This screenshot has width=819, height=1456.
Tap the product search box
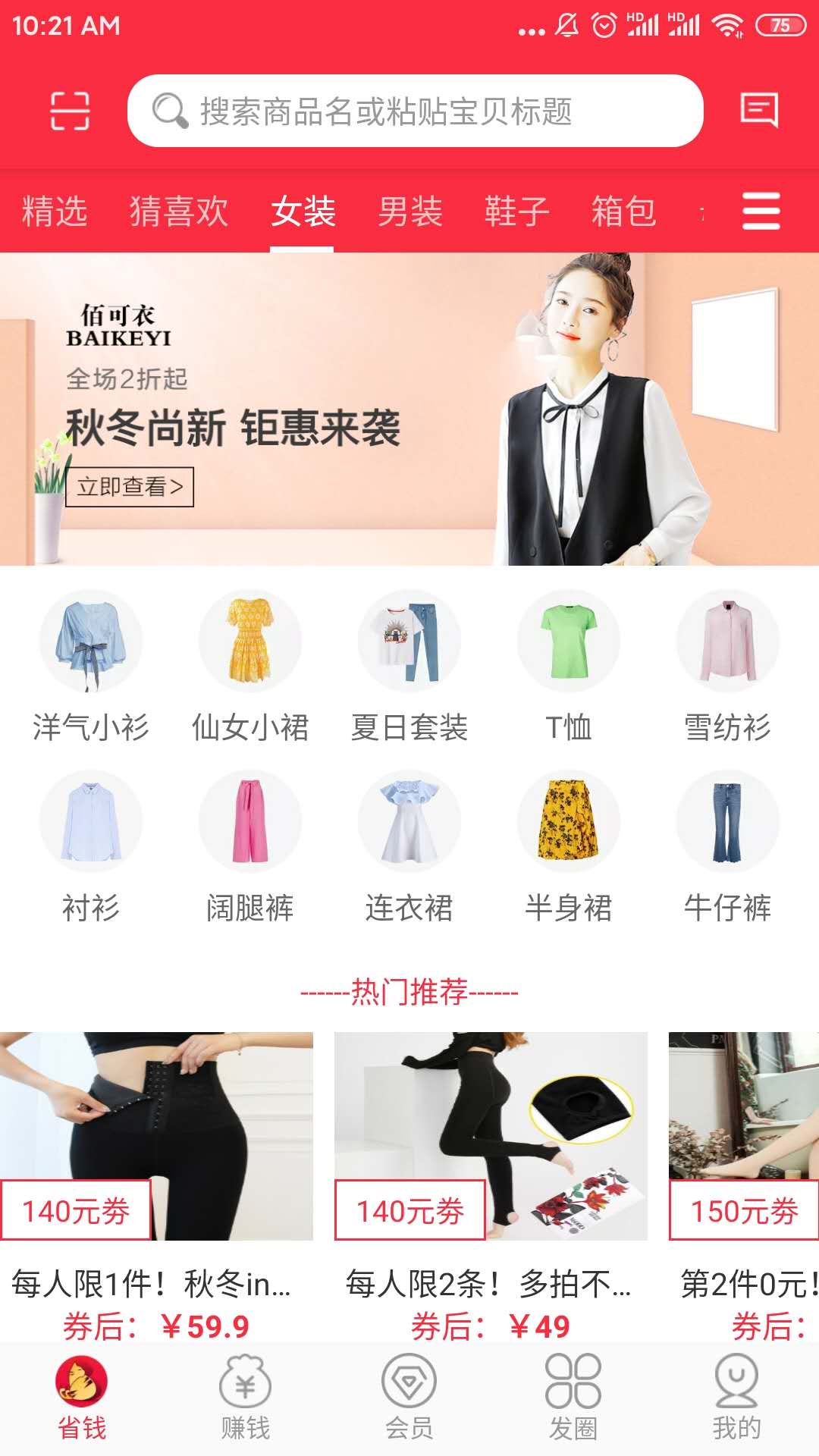click(415, 111)
